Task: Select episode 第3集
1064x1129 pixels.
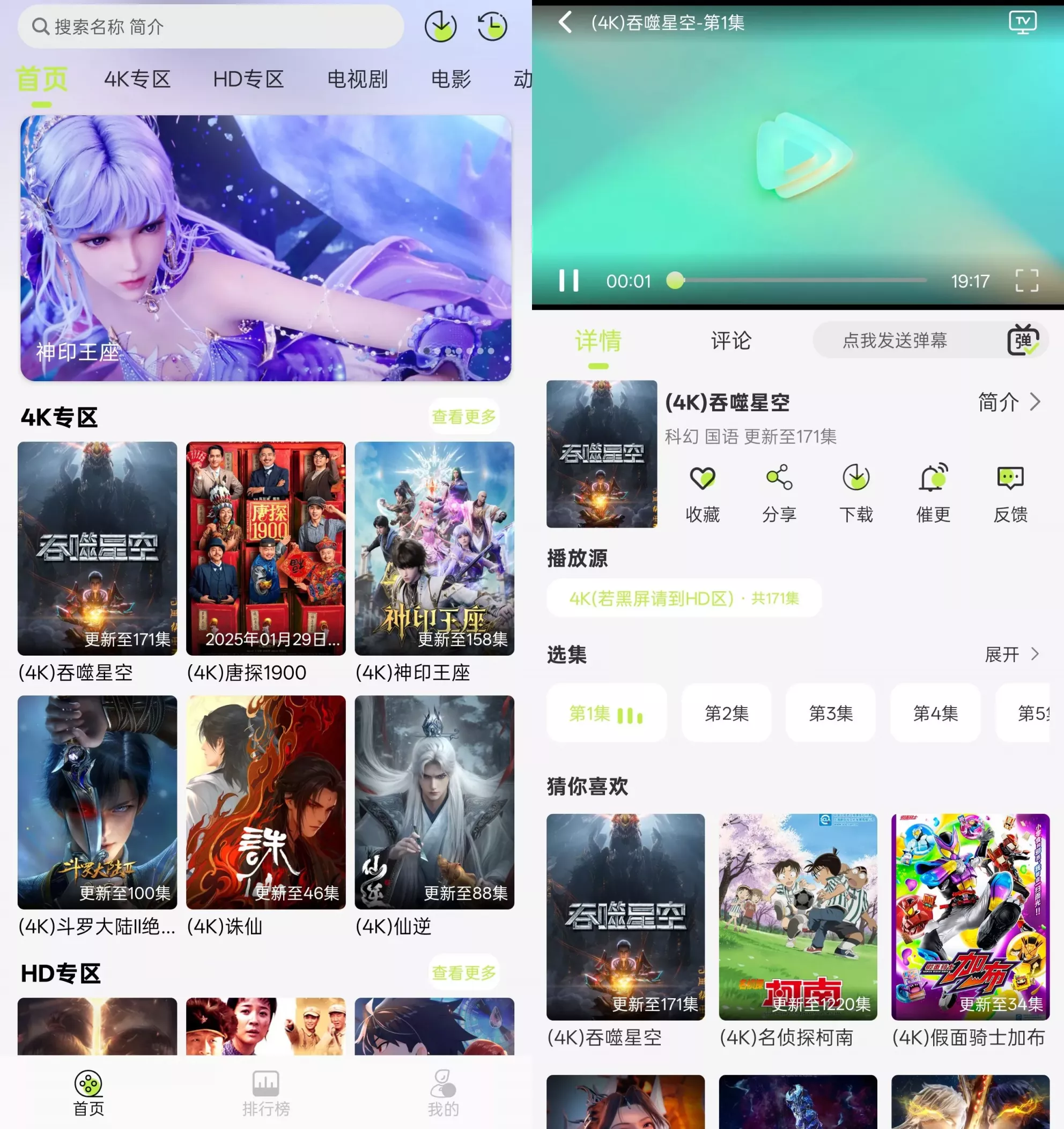Action: pos(831,712)
